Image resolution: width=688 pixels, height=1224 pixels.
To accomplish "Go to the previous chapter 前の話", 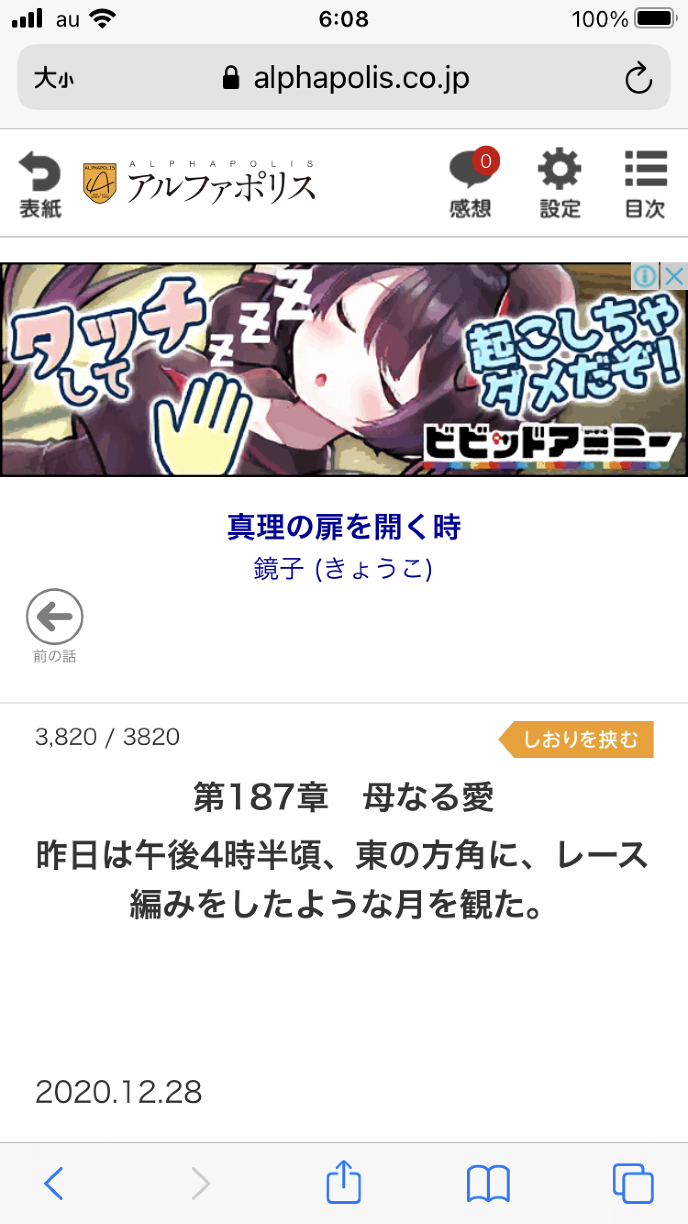I will click(54, 625).
